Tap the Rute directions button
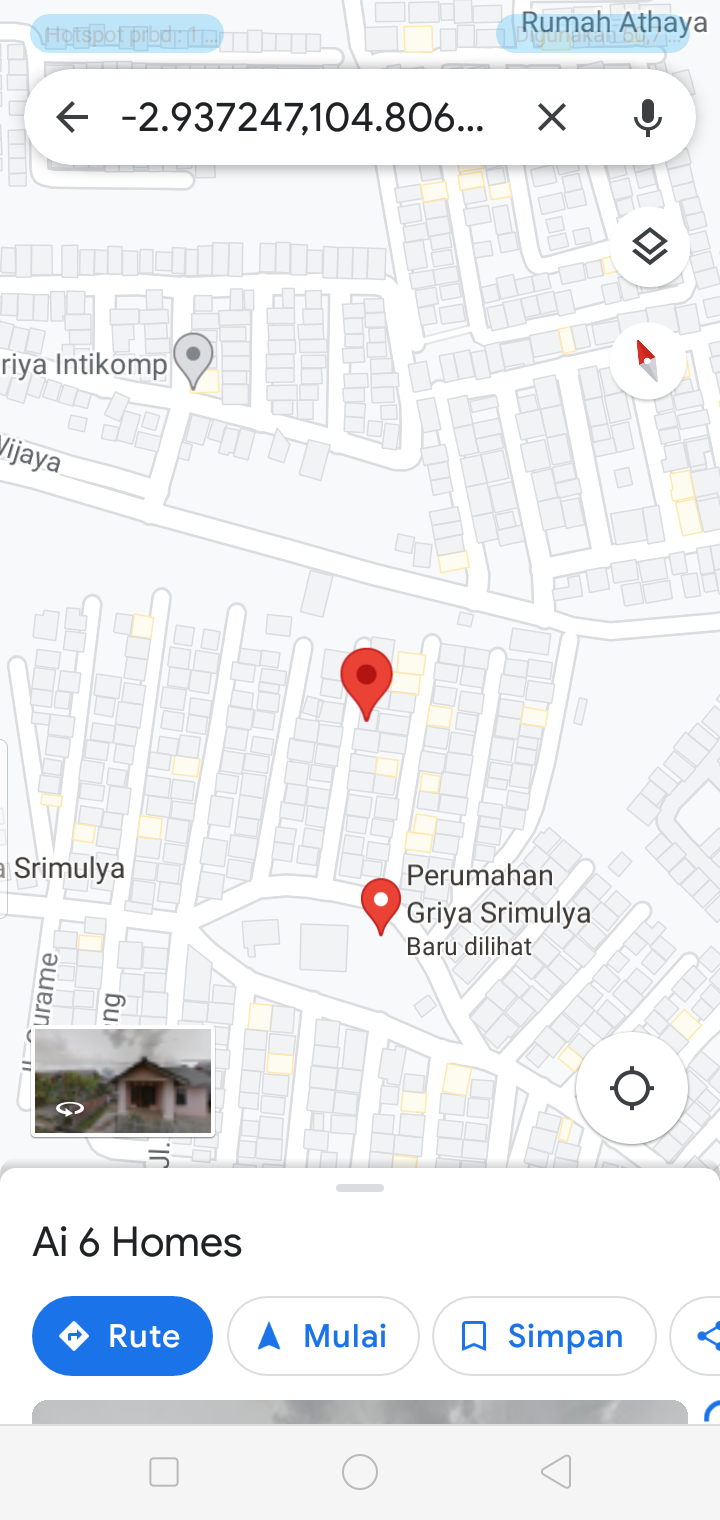The width and height of the screenshot is (720, 1520). (122, 1336)
